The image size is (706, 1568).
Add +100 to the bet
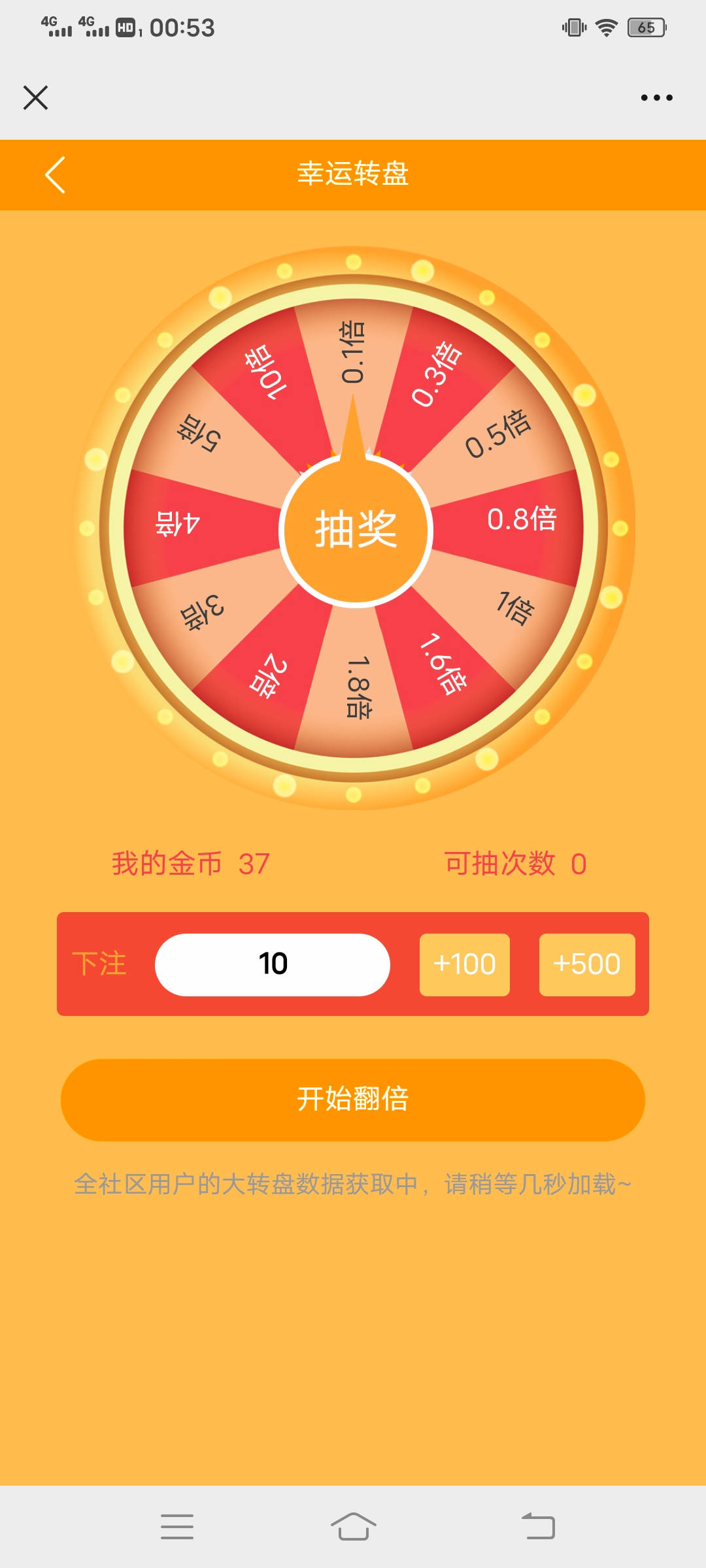(464, 964)
